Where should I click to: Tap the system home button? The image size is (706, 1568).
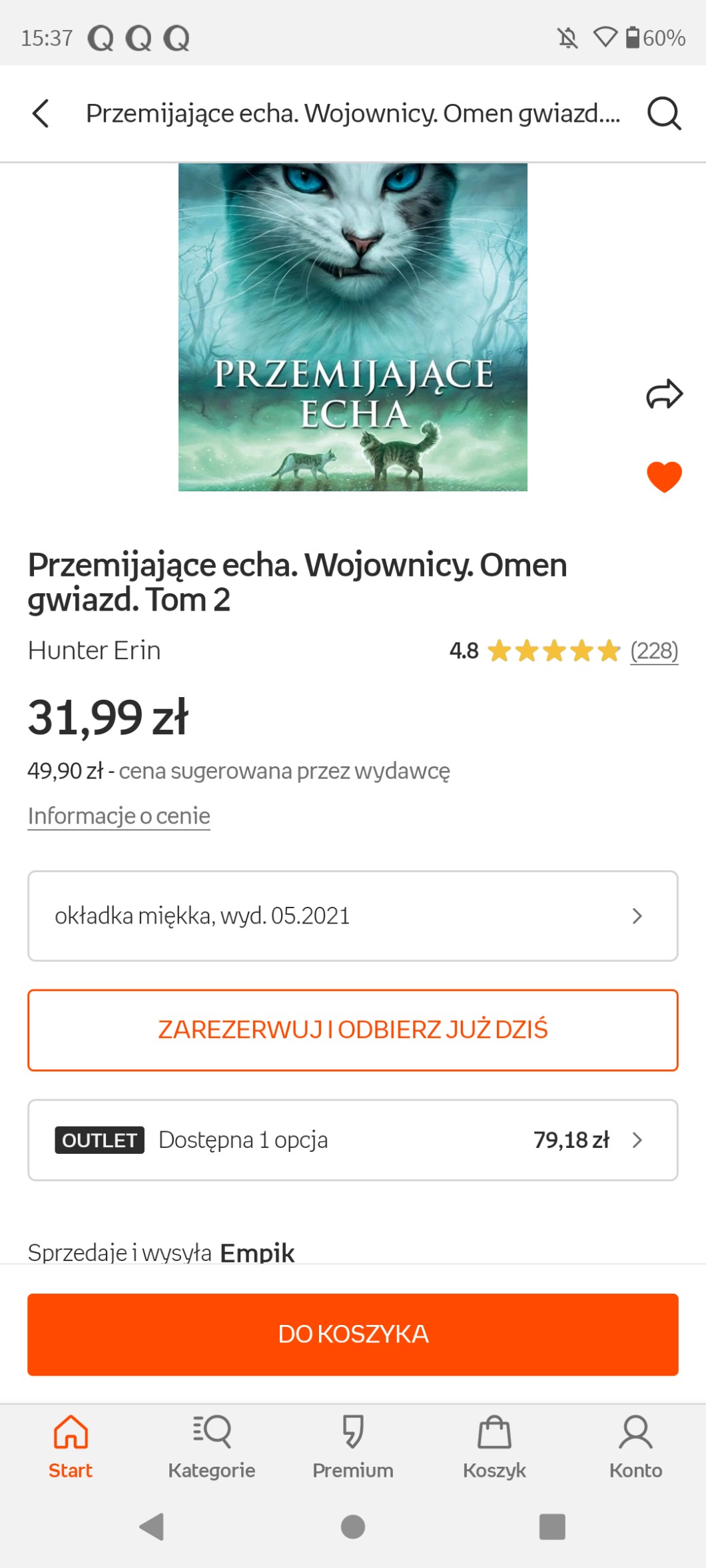coord(352,1527)
